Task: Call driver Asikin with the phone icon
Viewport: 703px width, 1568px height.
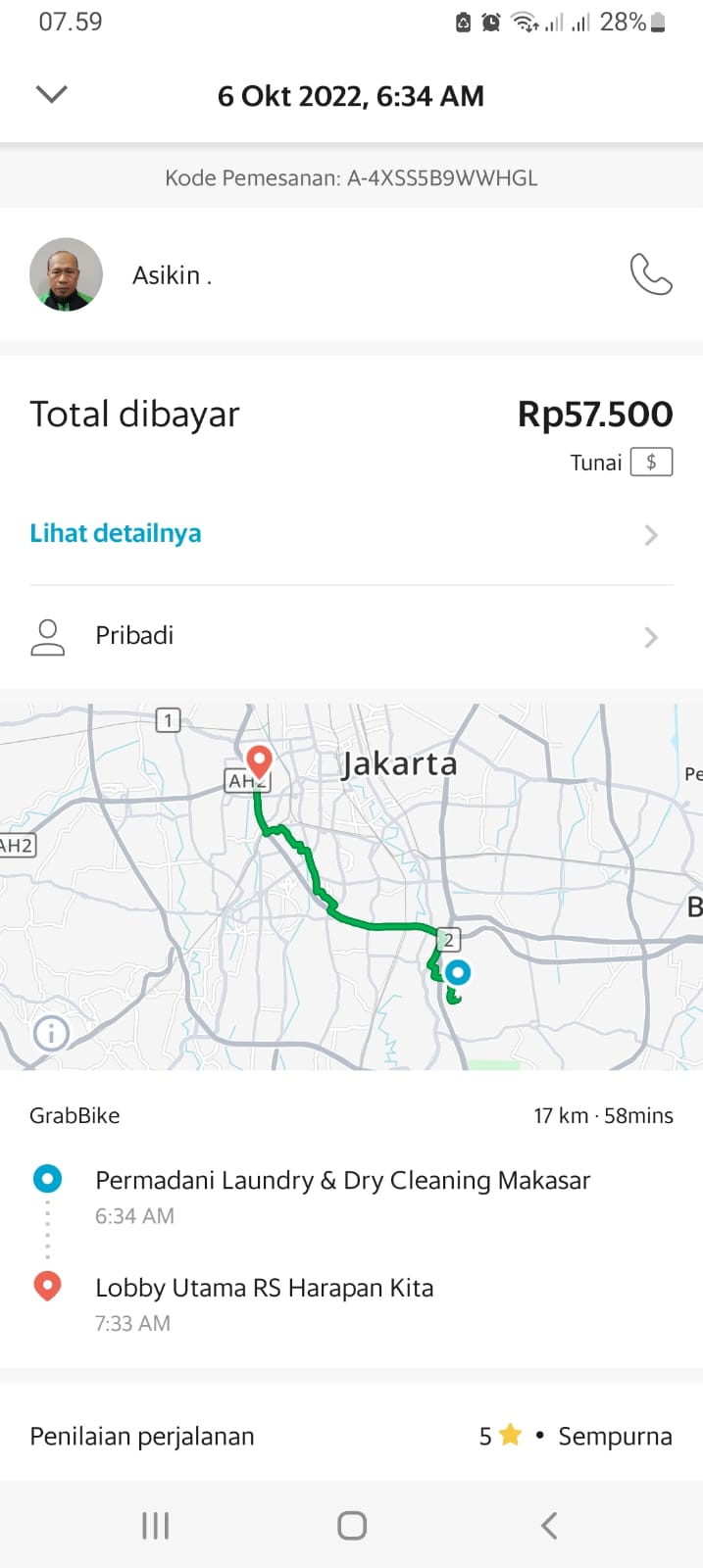Action: tap(651, 274)
